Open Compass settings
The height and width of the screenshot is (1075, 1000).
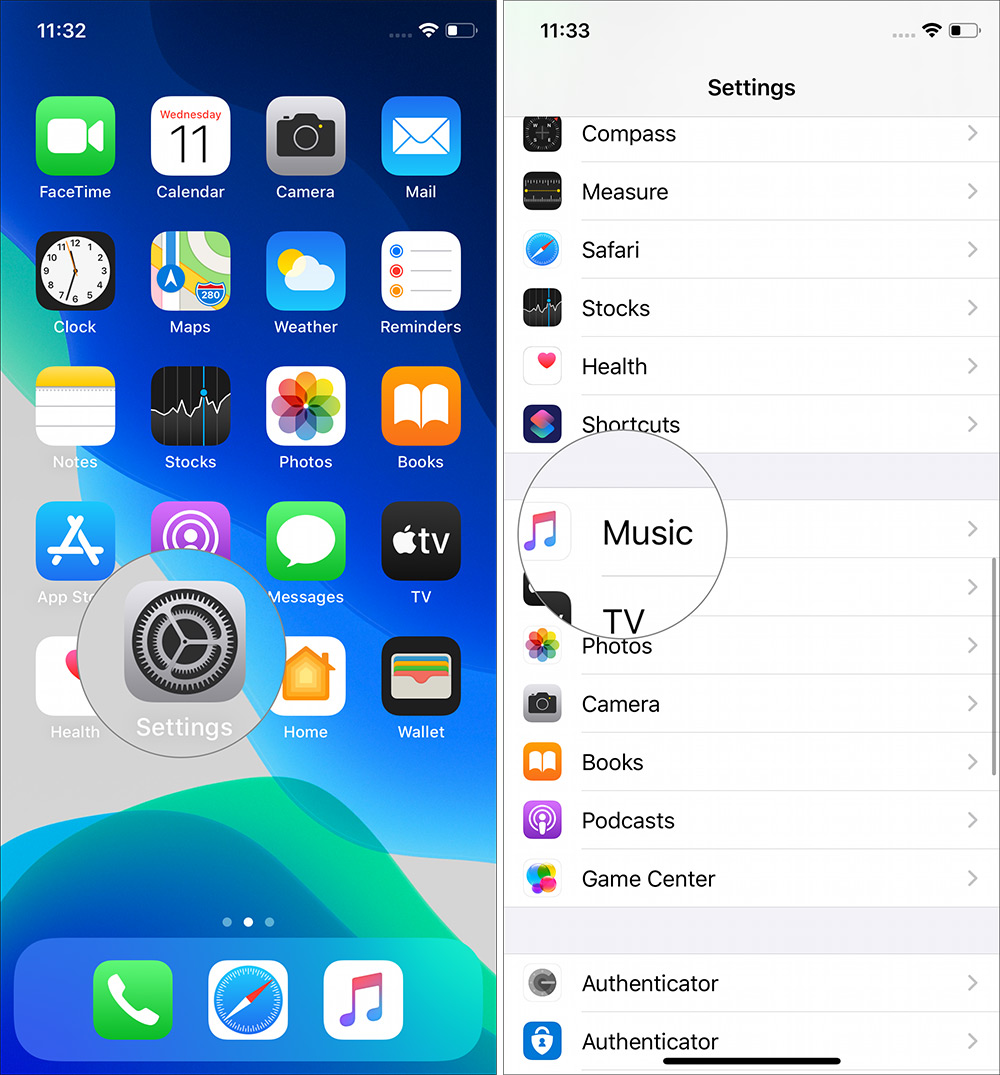(750, 133)
